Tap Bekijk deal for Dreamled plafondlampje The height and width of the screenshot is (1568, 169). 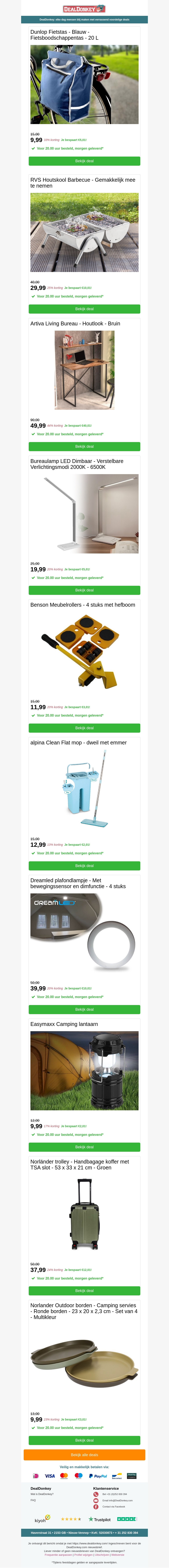coord(84,1009)
